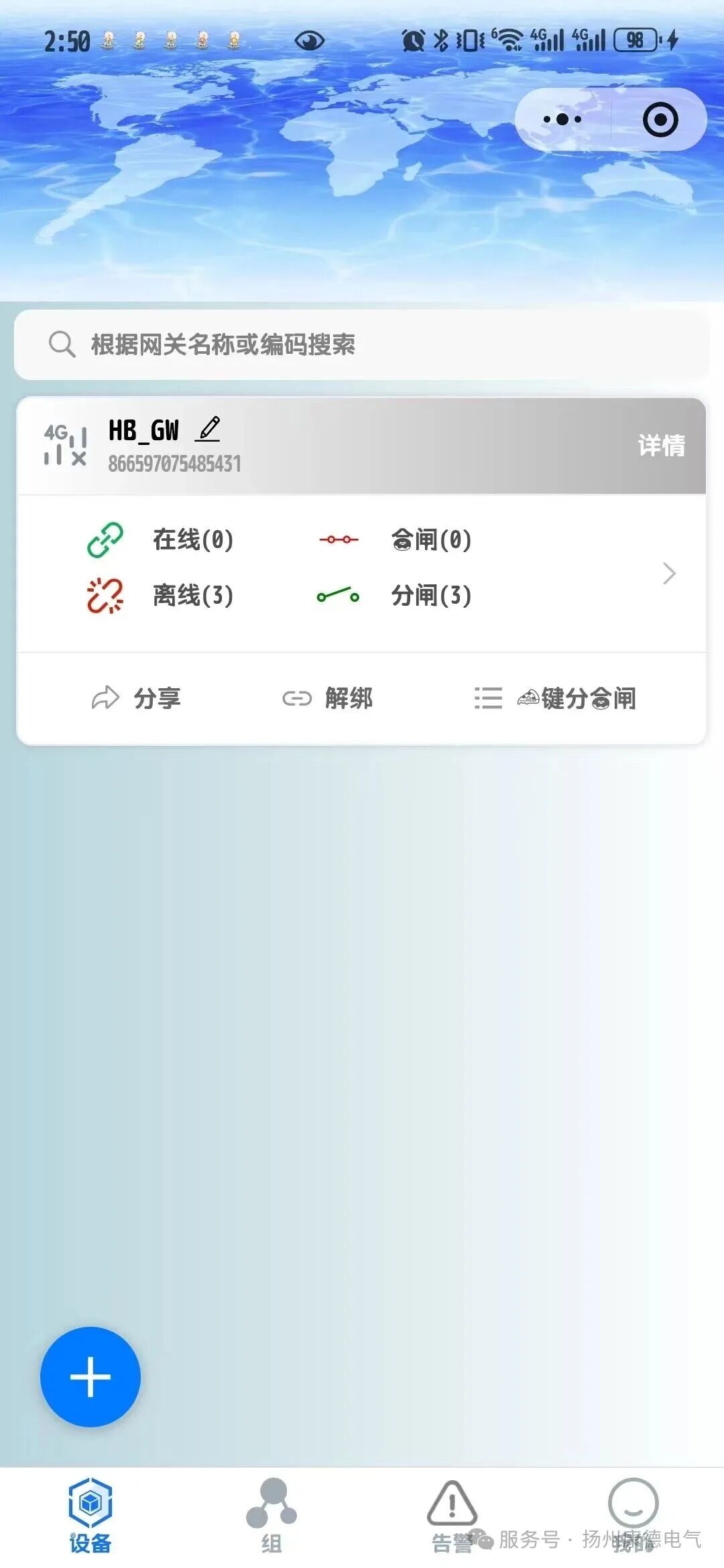
Task: Click the red 合闸 closed-switch icon
Action: (339, 539)
